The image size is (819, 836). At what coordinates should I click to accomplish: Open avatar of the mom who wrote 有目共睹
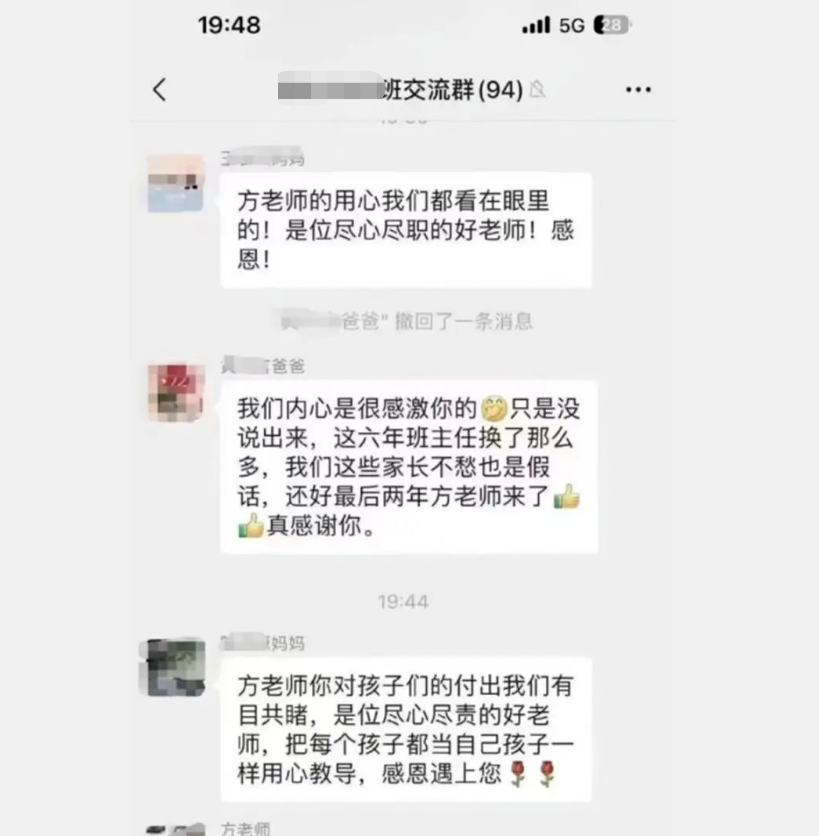tap(176, 667)
